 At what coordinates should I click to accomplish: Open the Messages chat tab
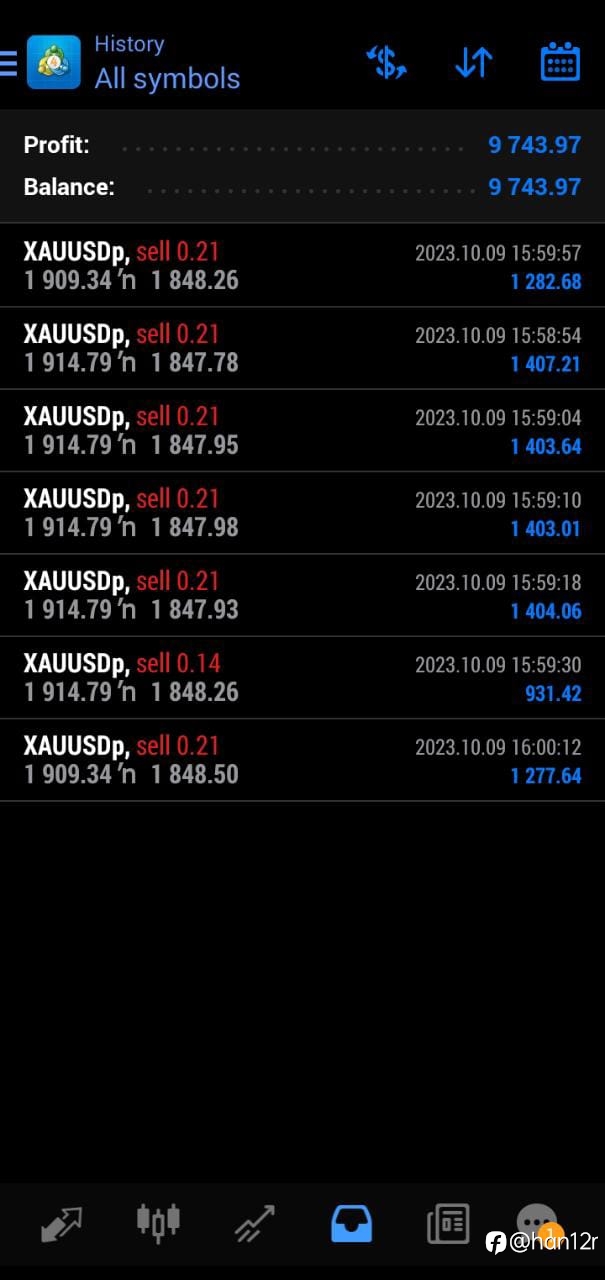(x=537, y=1221)
